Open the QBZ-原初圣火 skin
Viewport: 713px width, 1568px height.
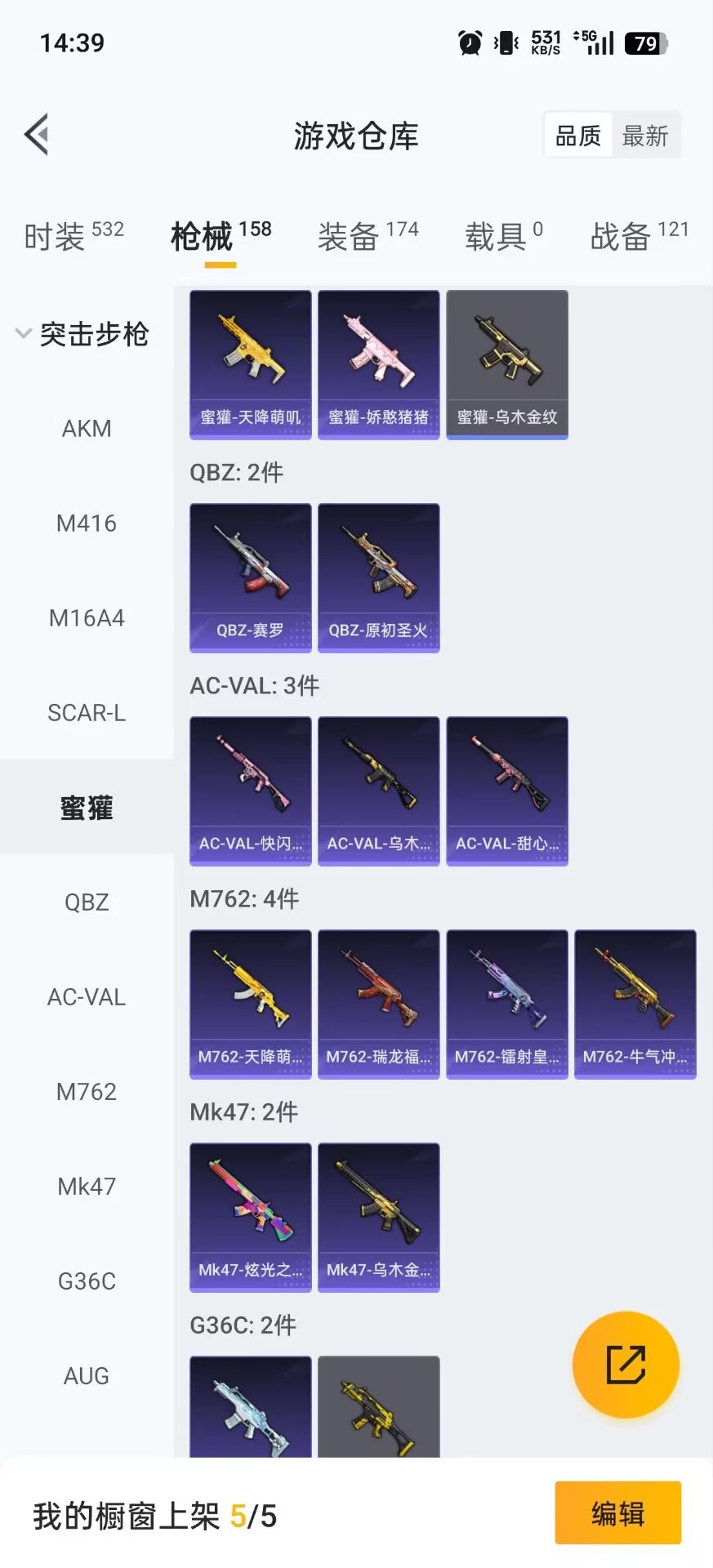(x=379, y=577)
